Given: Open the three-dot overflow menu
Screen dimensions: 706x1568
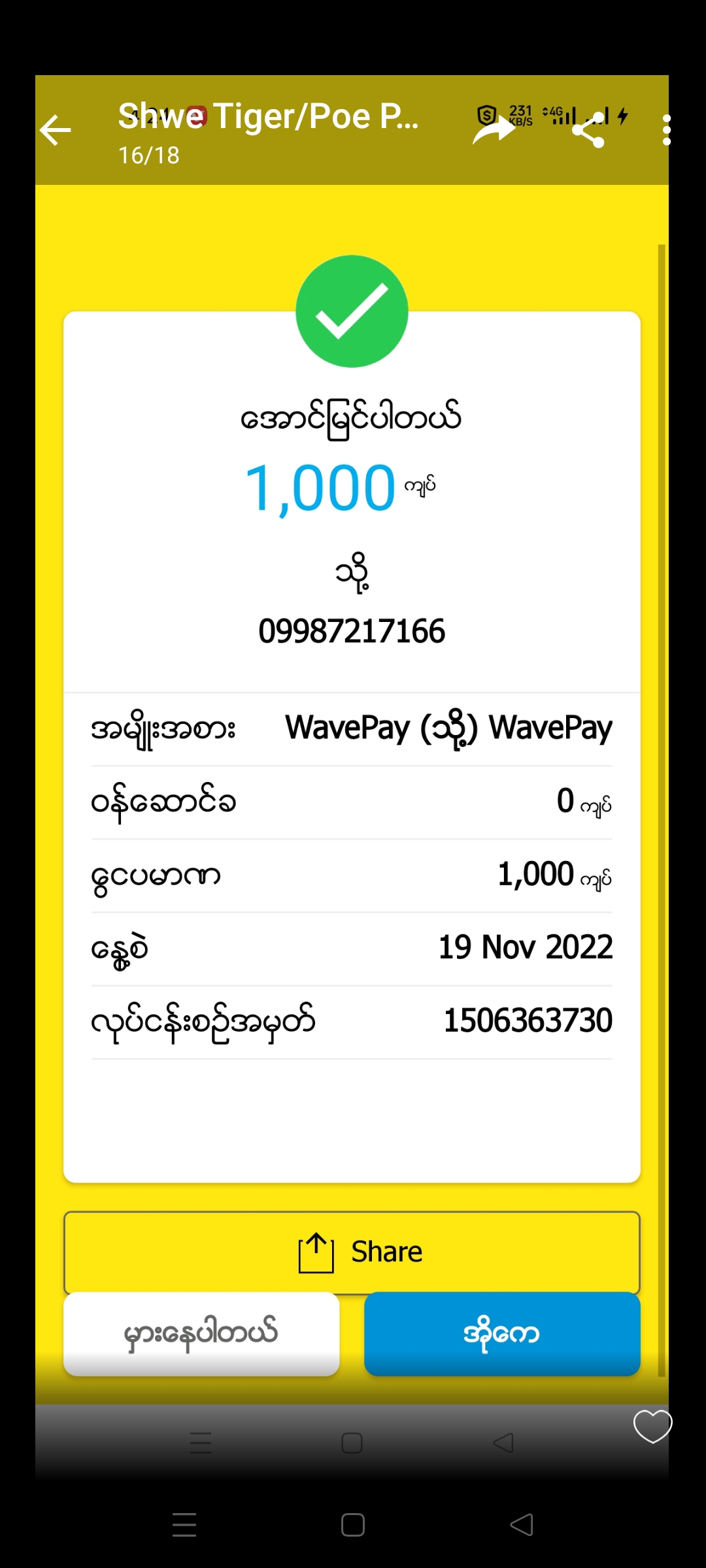Looking at the screenshot, I should point(666,130).
